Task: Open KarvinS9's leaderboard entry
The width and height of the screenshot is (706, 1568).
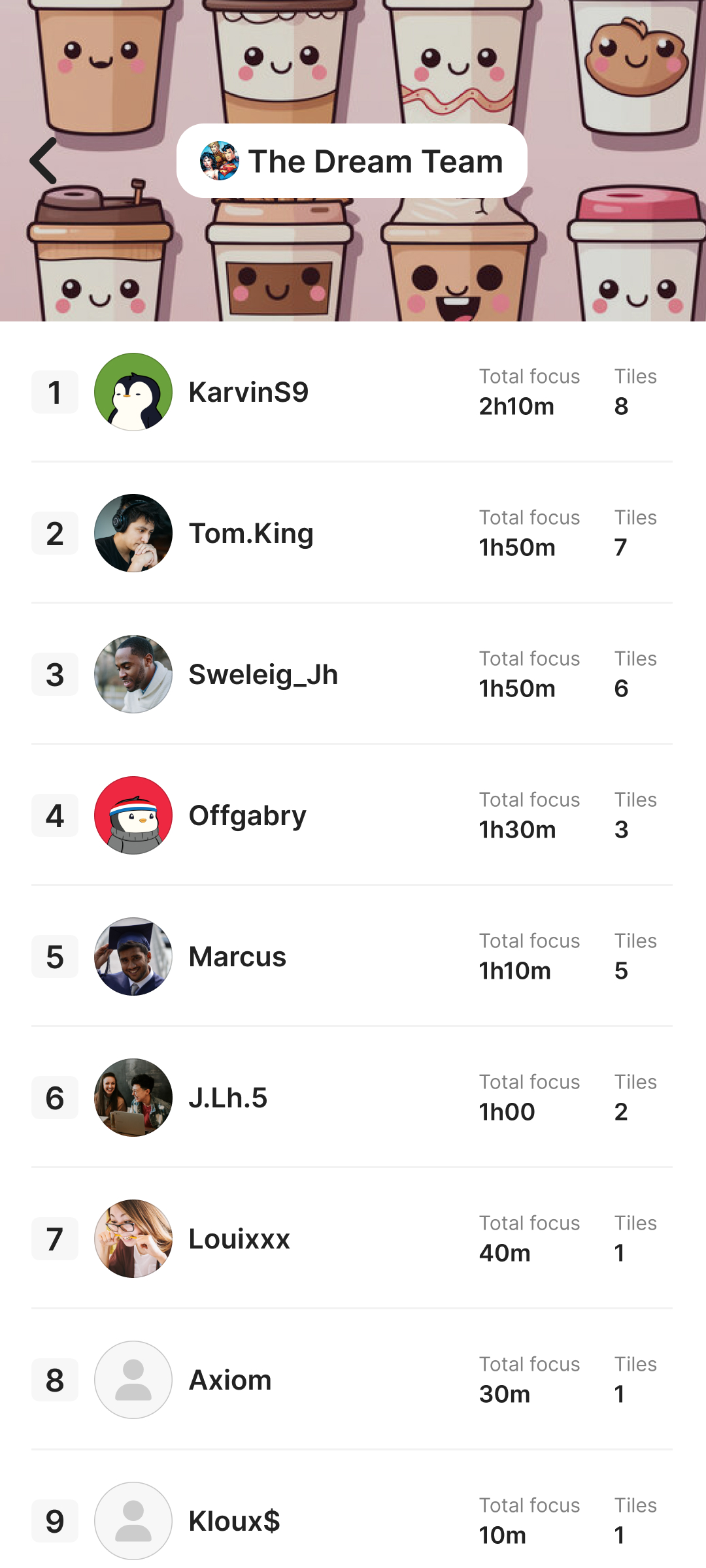Action: point(352,392)
